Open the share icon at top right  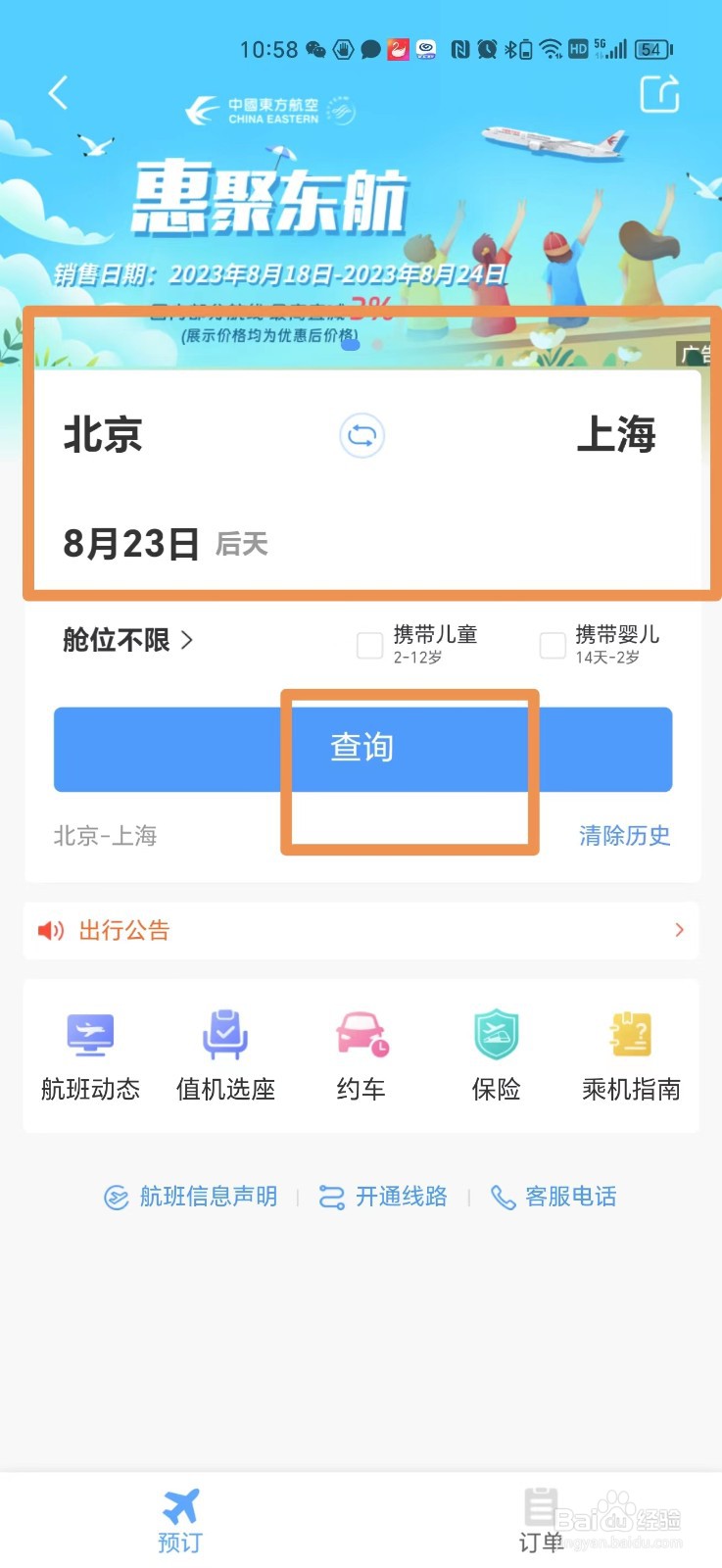(x=659, y=95)
